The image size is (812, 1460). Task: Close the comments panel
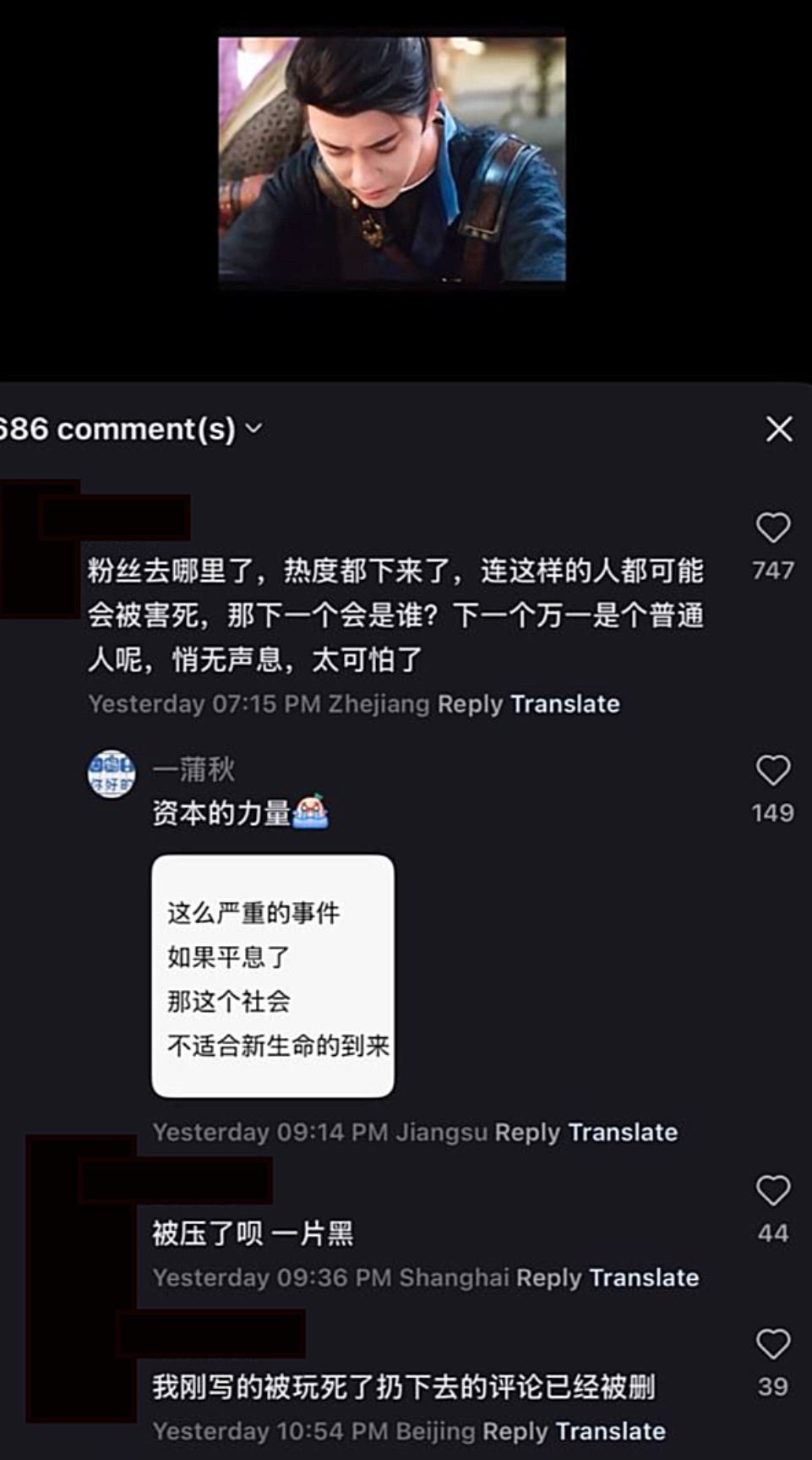coord(778,429)
